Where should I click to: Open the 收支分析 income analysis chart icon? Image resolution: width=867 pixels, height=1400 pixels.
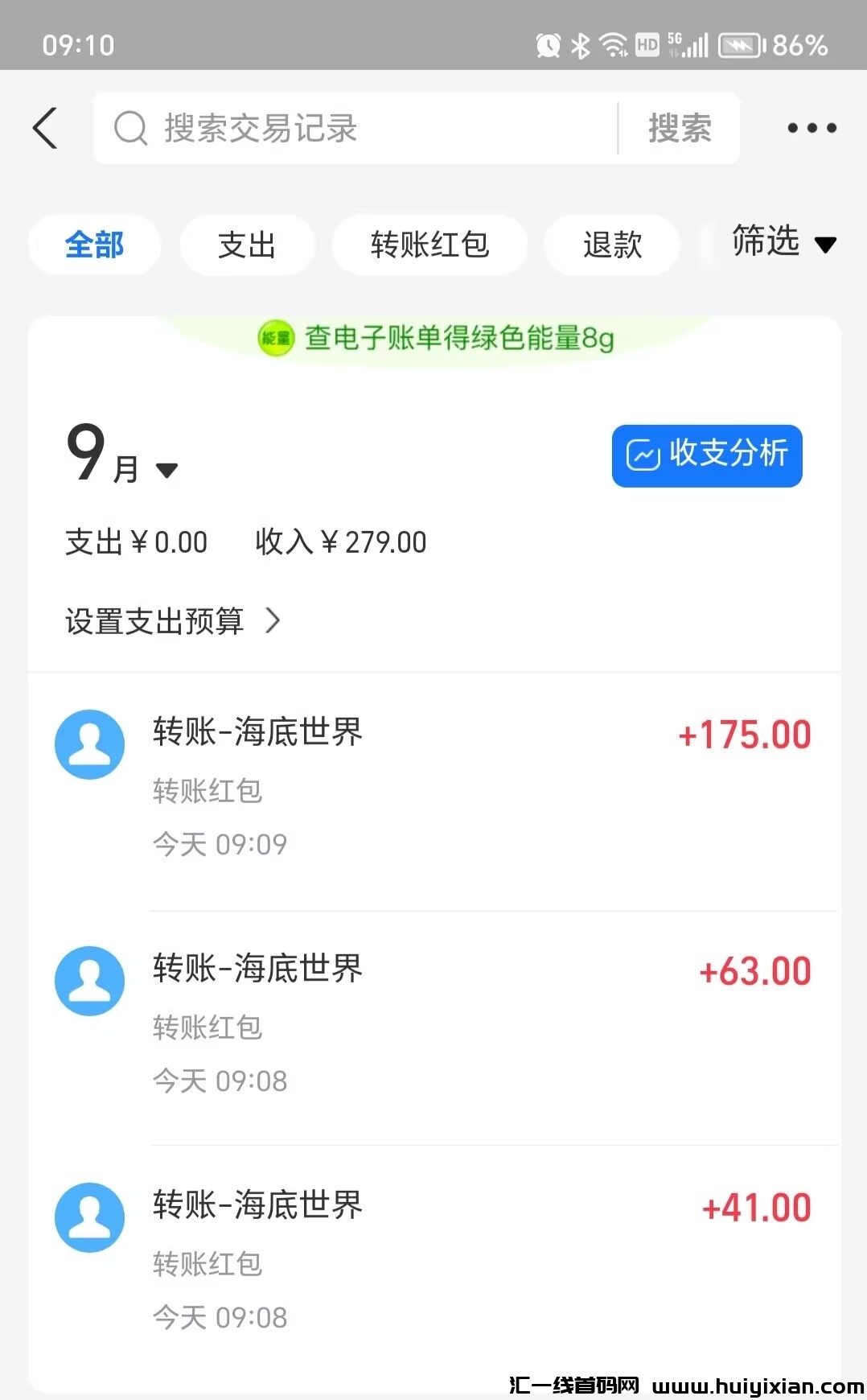[706, 455]
